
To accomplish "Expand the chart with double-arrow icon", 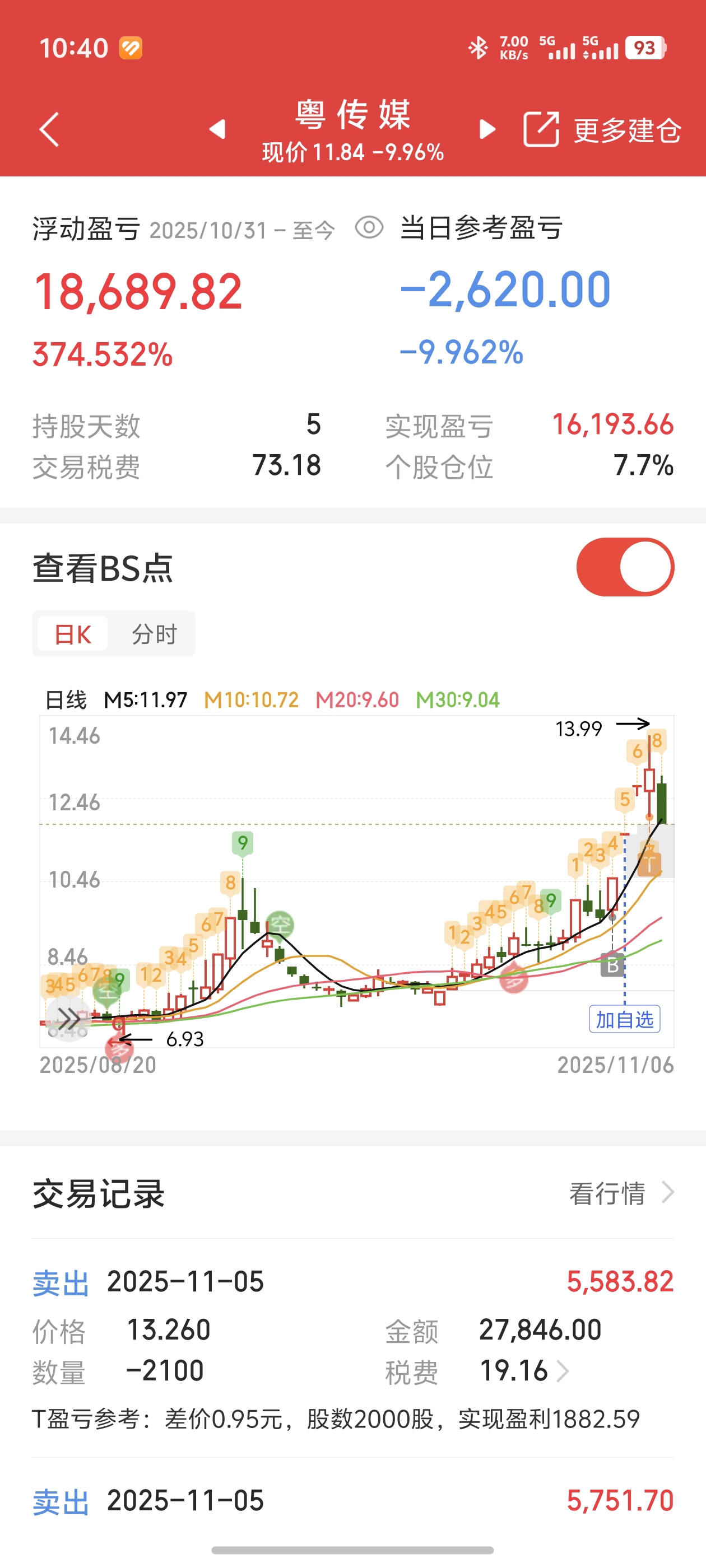I will point(68,1018).
